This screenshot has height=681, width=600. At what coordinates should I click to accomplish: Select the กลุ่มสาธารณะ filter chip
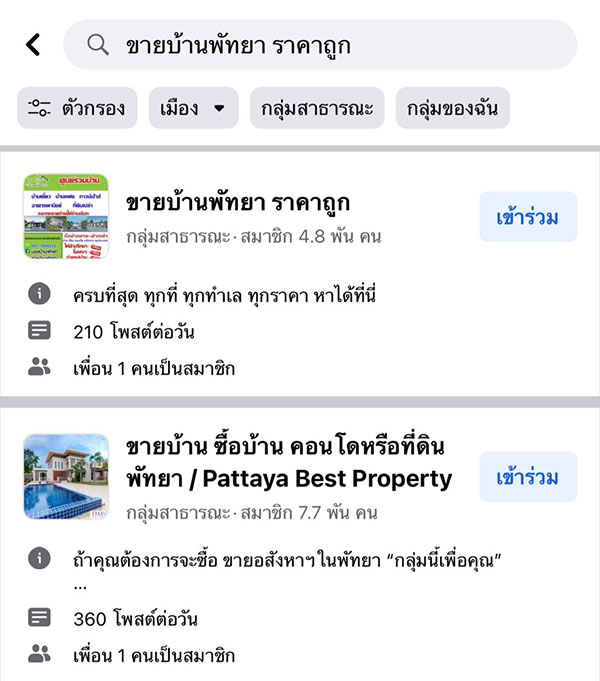point(316,109)
